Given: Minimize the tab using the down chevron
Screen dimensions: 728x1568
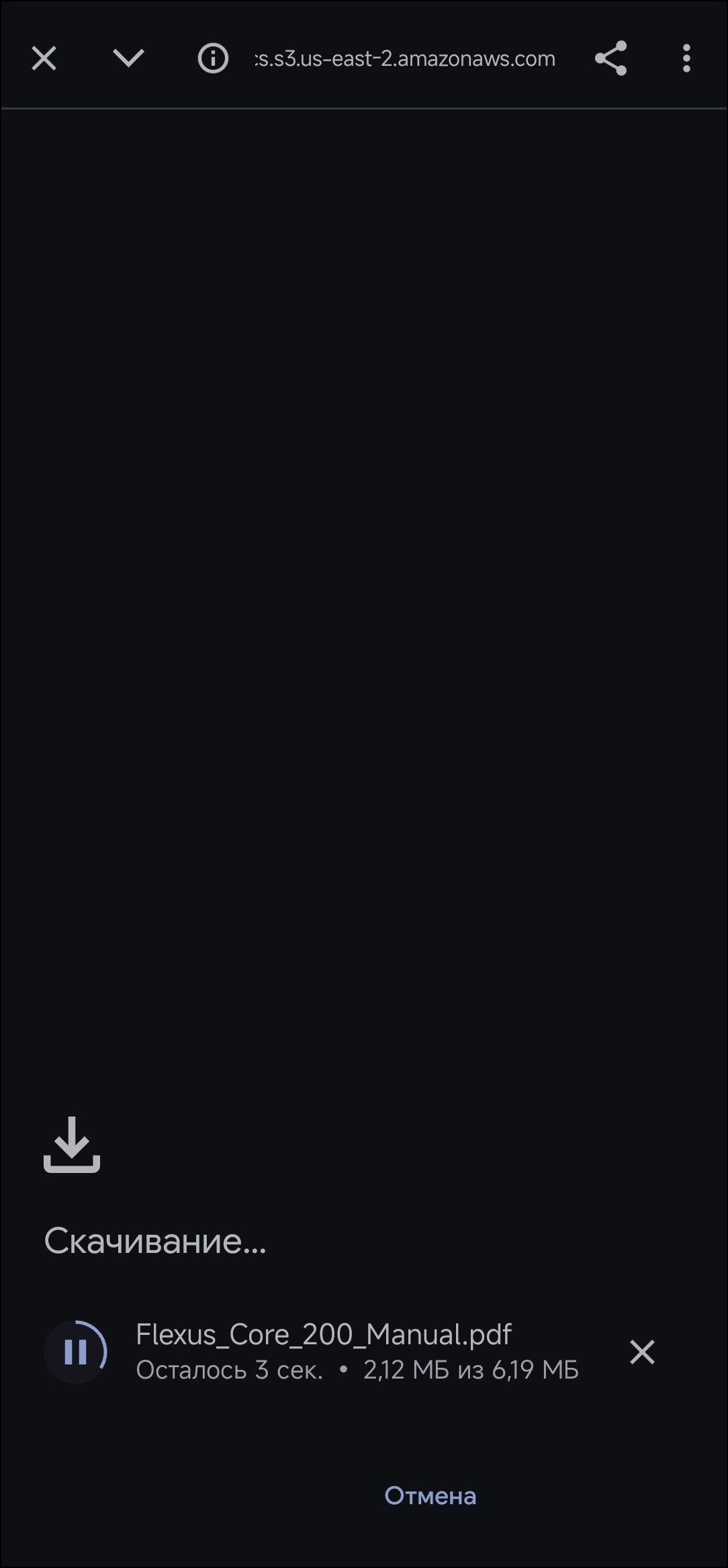Looking at the screenshot, I should click(128, 58).
